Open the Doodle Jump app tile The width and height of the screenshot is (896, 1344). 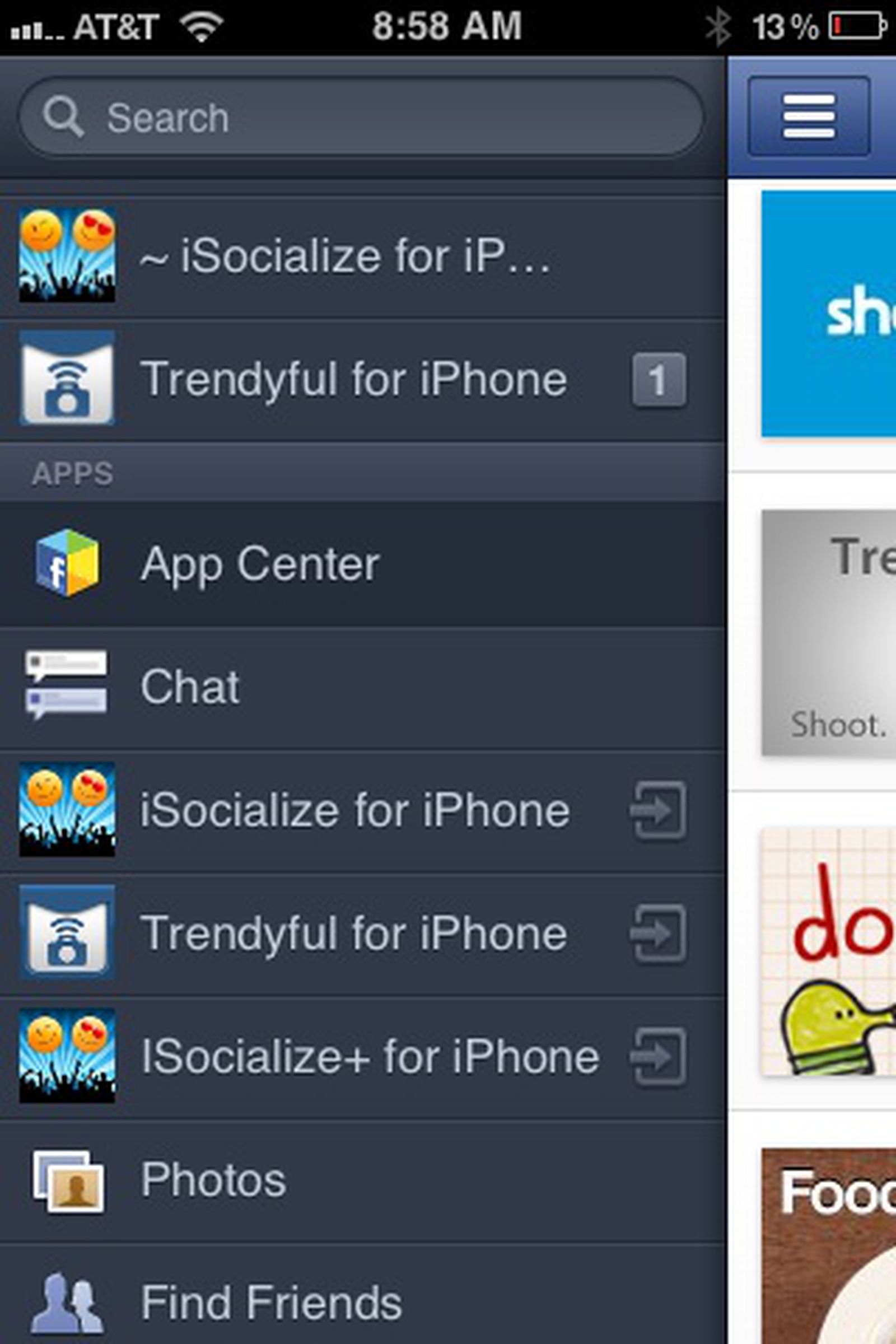click(x=829, y=951)
